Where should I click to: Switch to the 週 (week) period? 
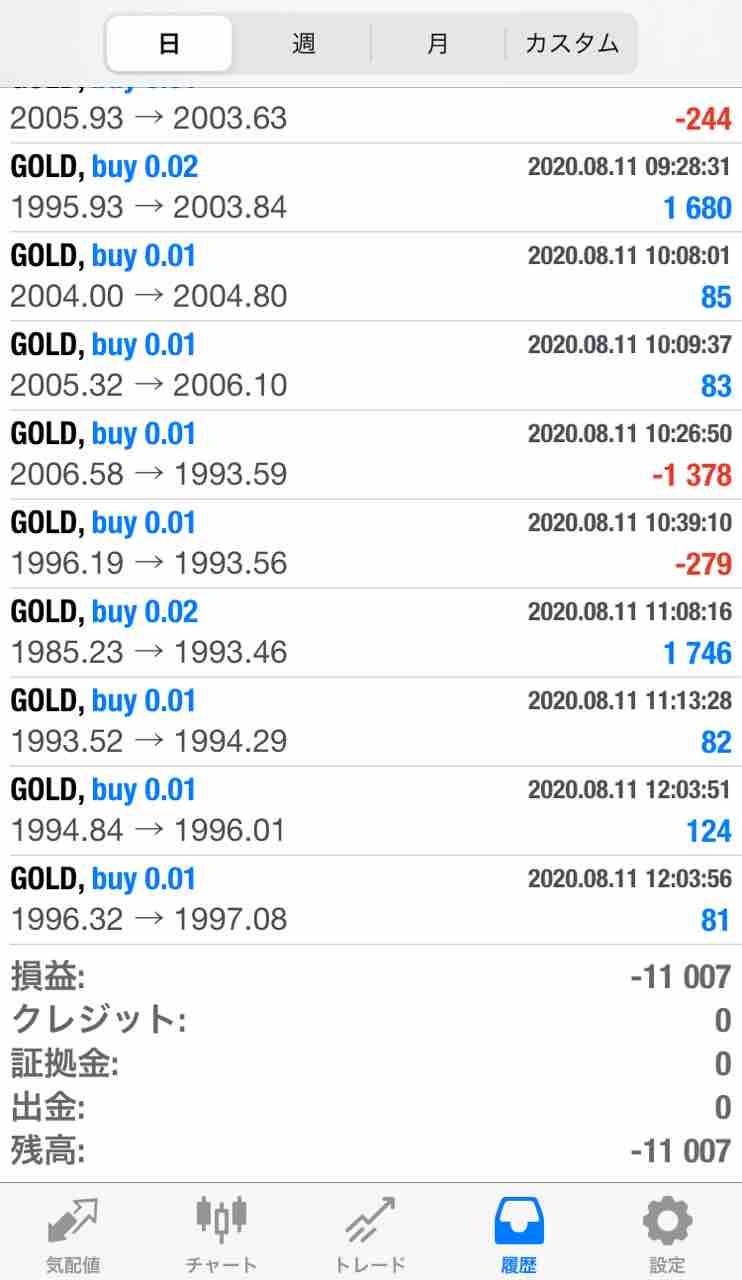click(x=304, y=44)
